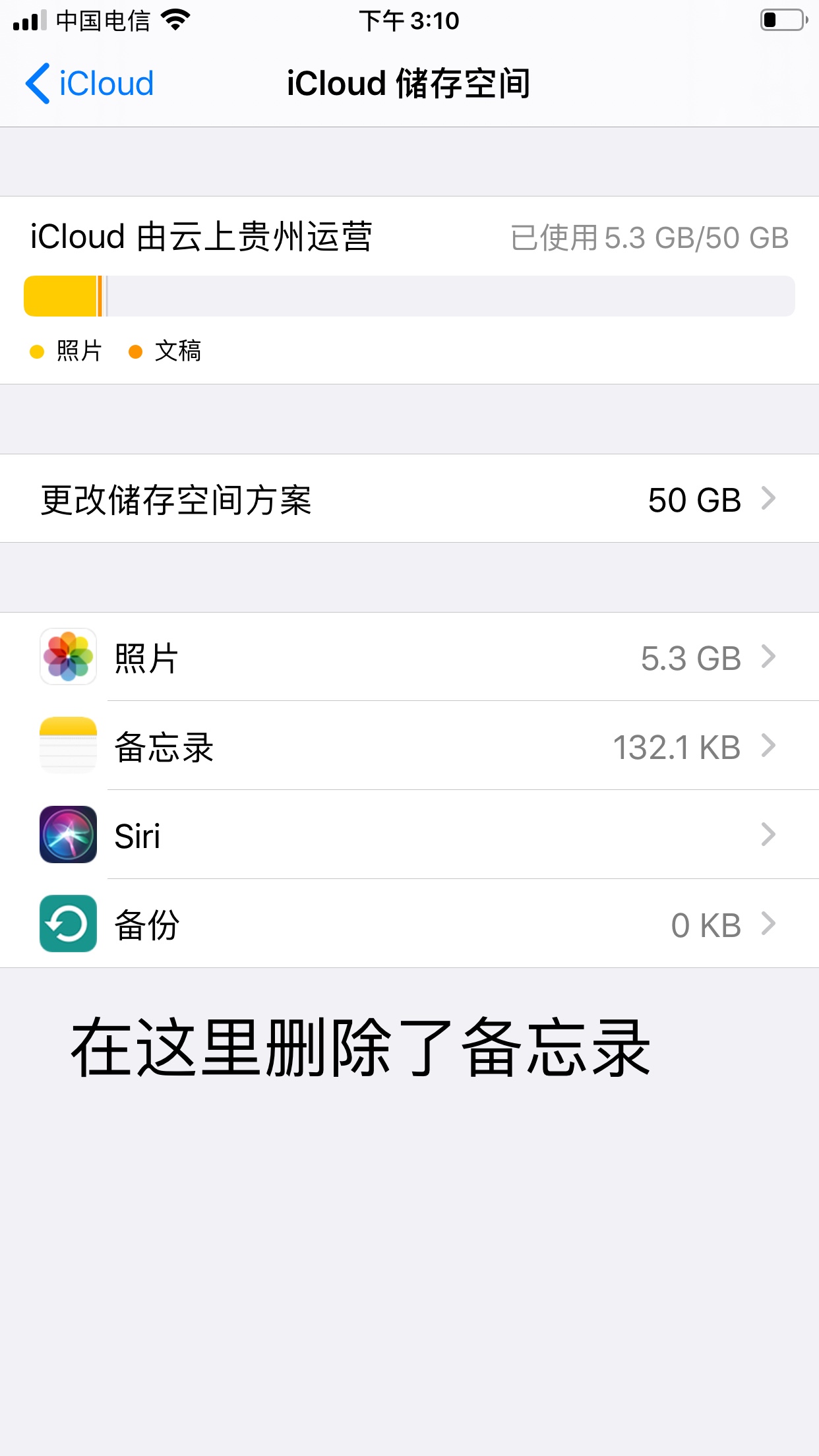The height and width of the screenshot is (1456, 819).
Task: Open 更改储存空间方案 storage plan row
Action: [x=409, y=499]
